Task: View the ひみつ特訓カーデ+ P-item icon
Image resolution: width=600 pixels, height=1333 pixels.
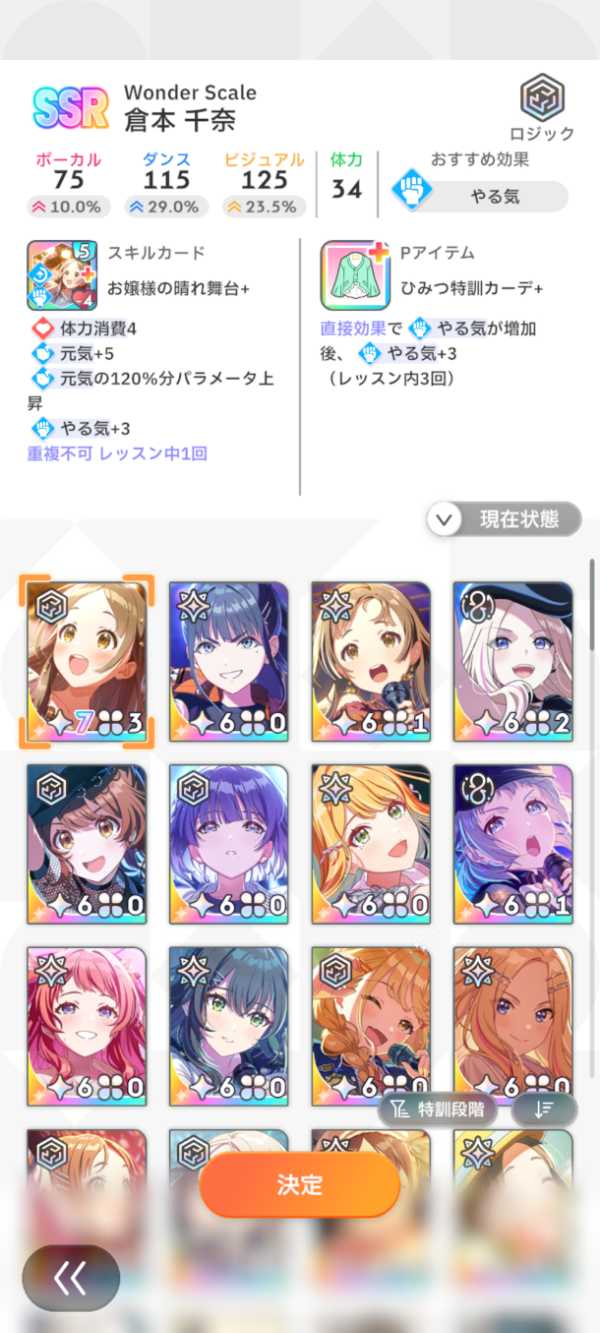Action: pos(355,275)
